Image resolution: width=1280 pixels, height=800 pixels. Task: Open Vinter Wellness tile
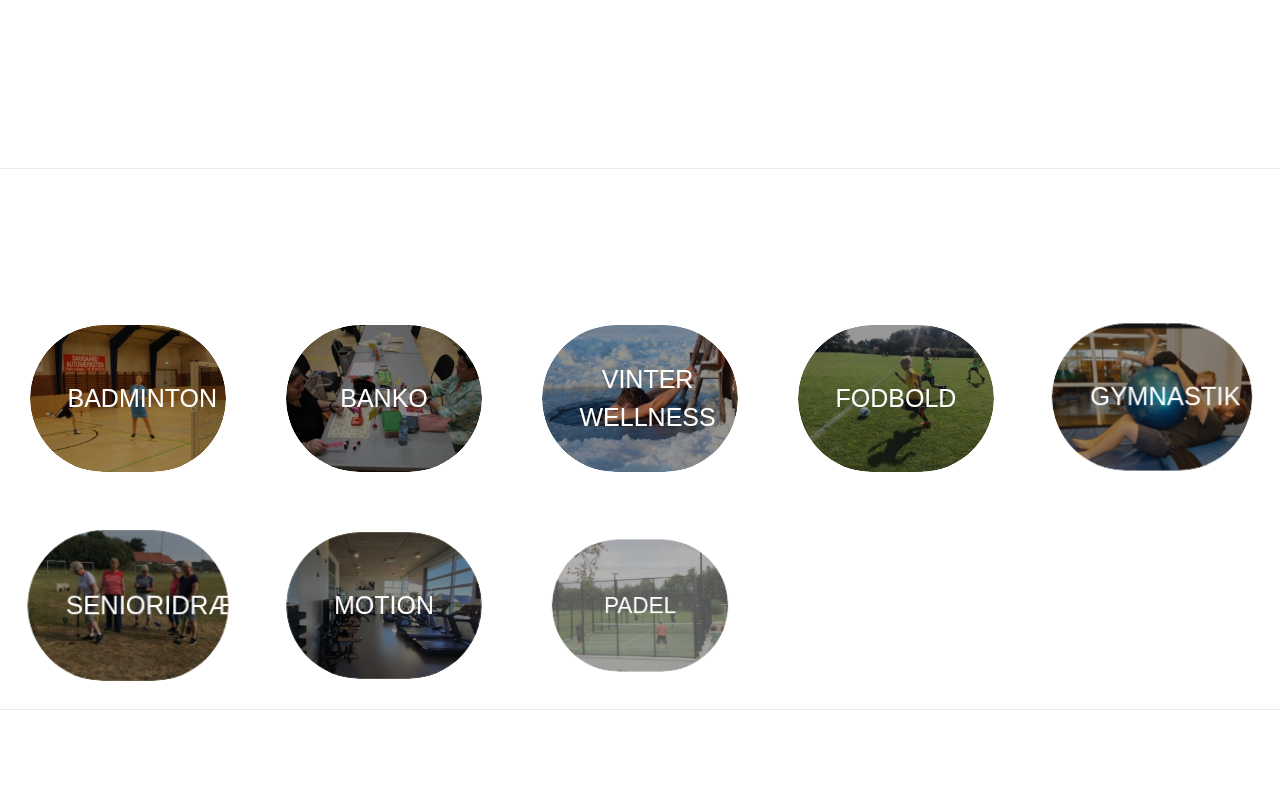[x=640, y=398]
